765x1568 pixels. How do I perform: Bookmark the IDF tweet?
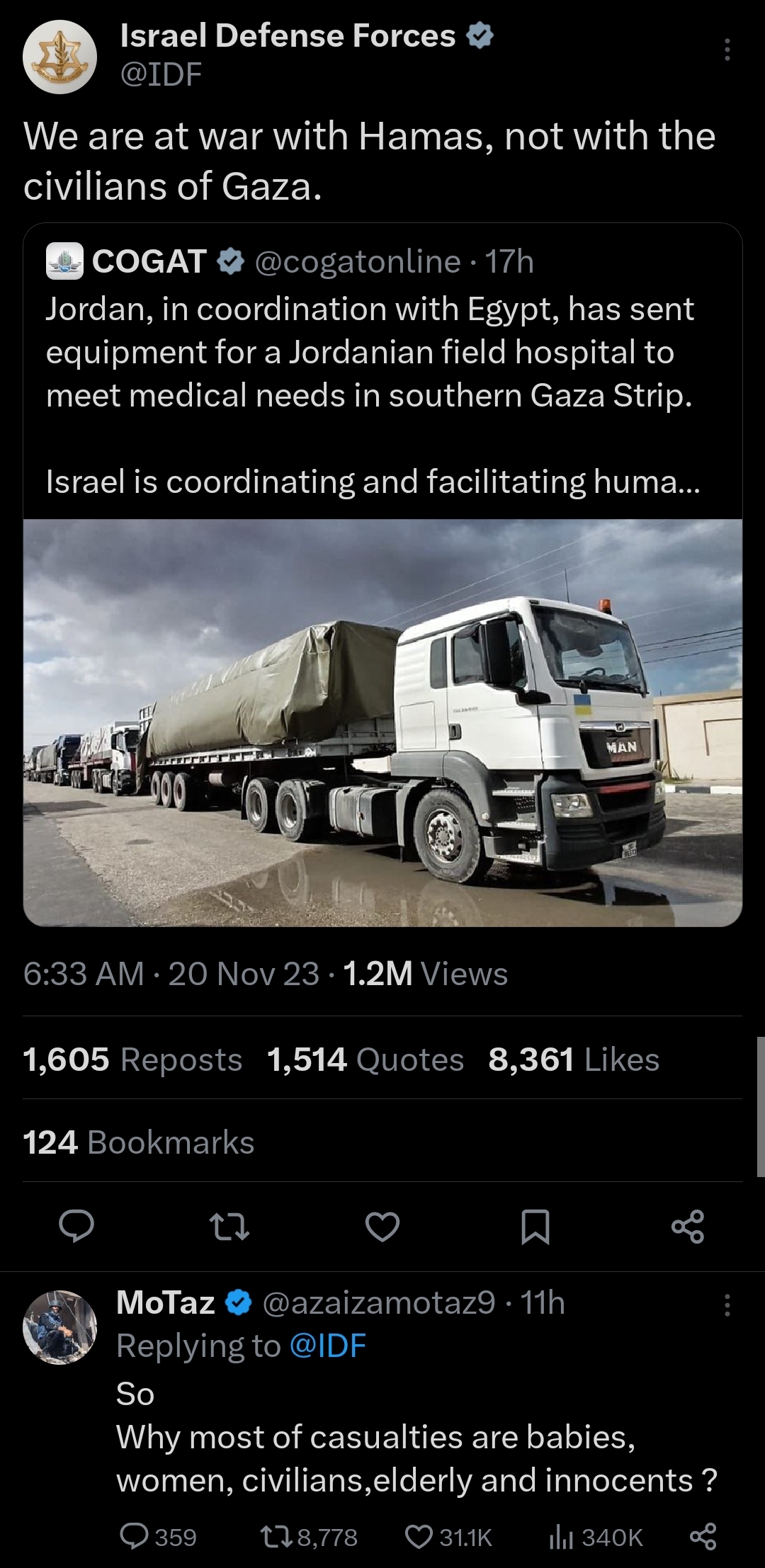click(x=535, y=1227)
